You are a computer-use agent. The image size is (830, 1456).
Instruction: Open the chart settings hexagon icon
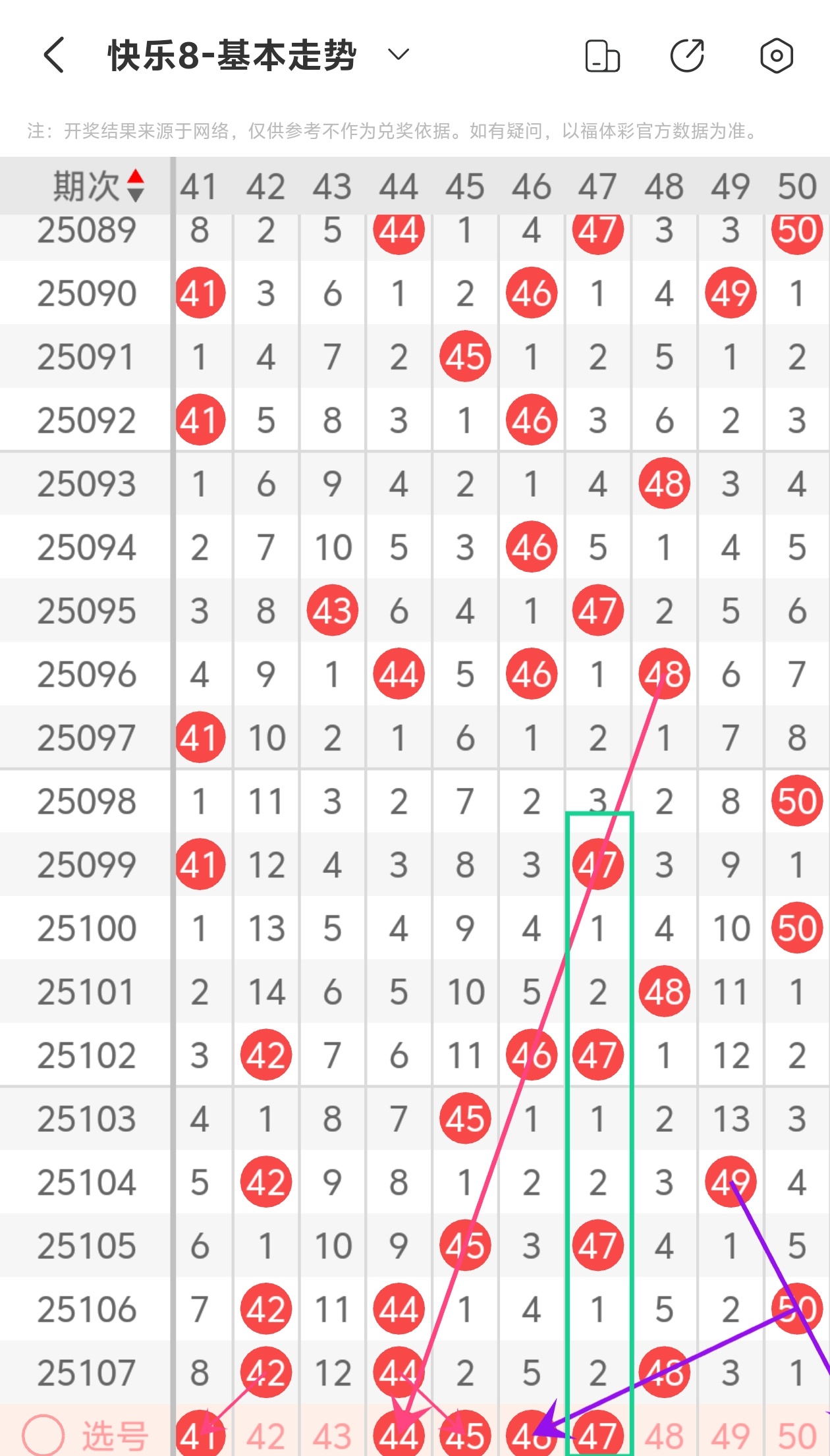[776, 55]
